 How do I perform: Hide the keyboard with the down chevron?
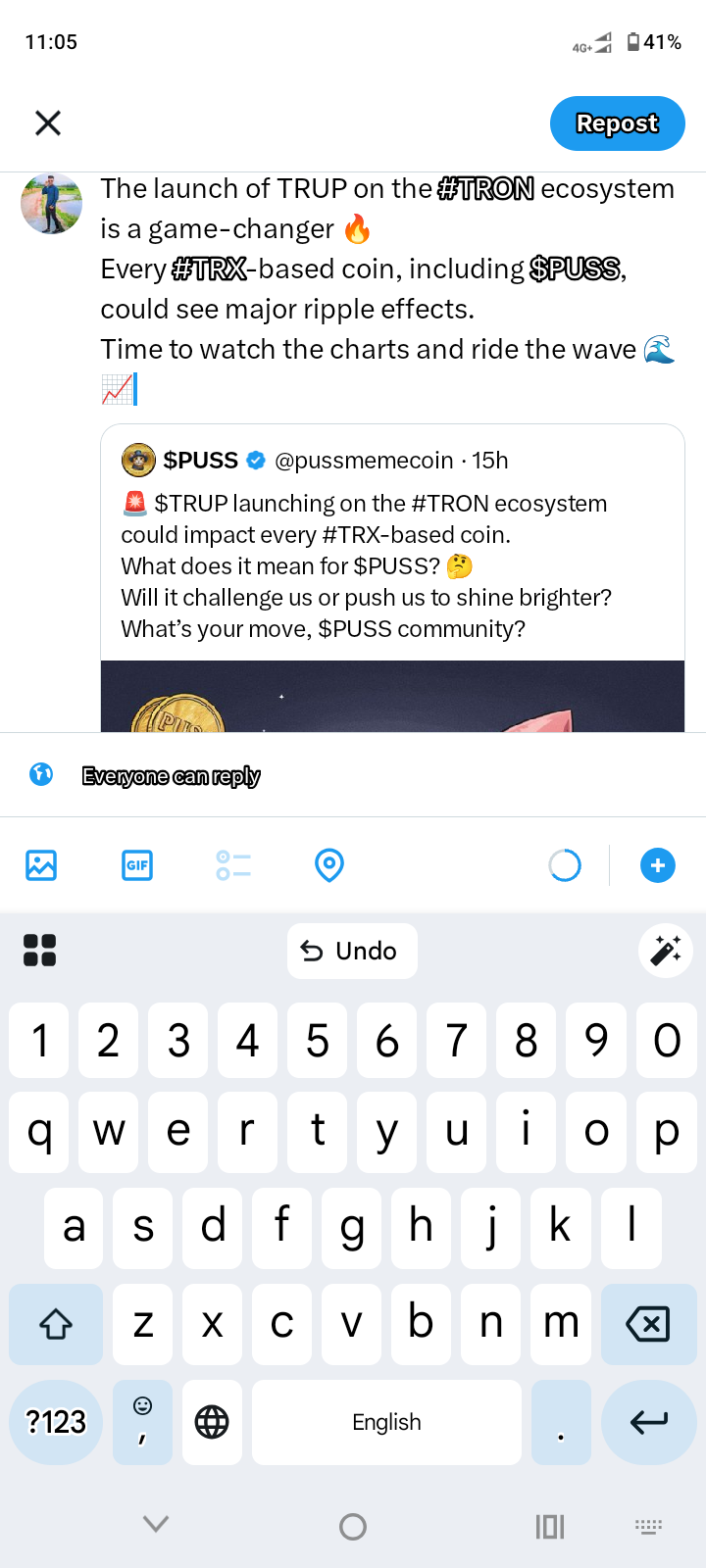tap(156, 1524)
